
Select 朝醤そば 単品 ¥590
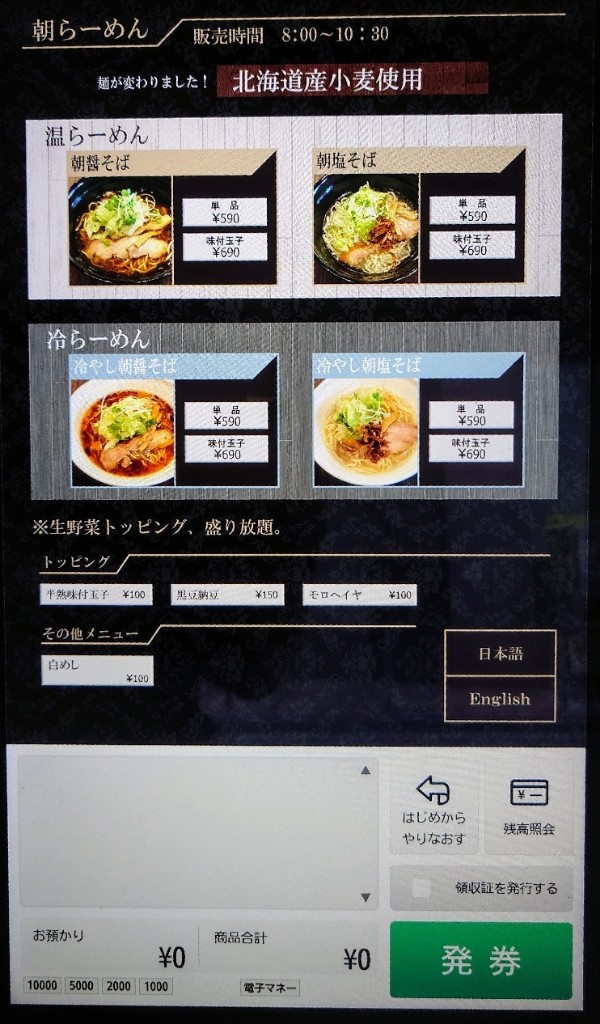pos(225,212)
